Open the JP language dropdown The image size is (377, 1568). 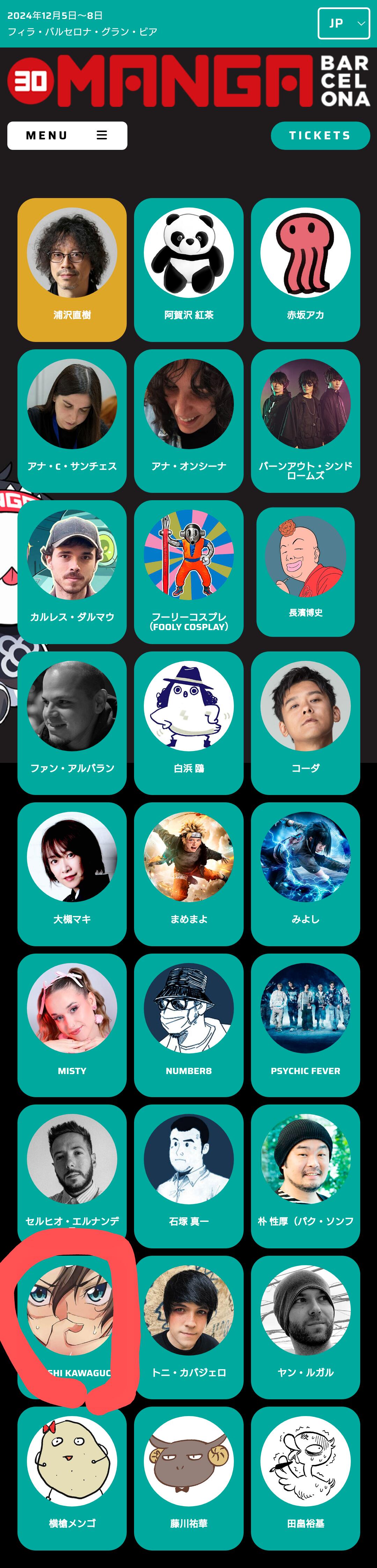(x=343, y=23)
